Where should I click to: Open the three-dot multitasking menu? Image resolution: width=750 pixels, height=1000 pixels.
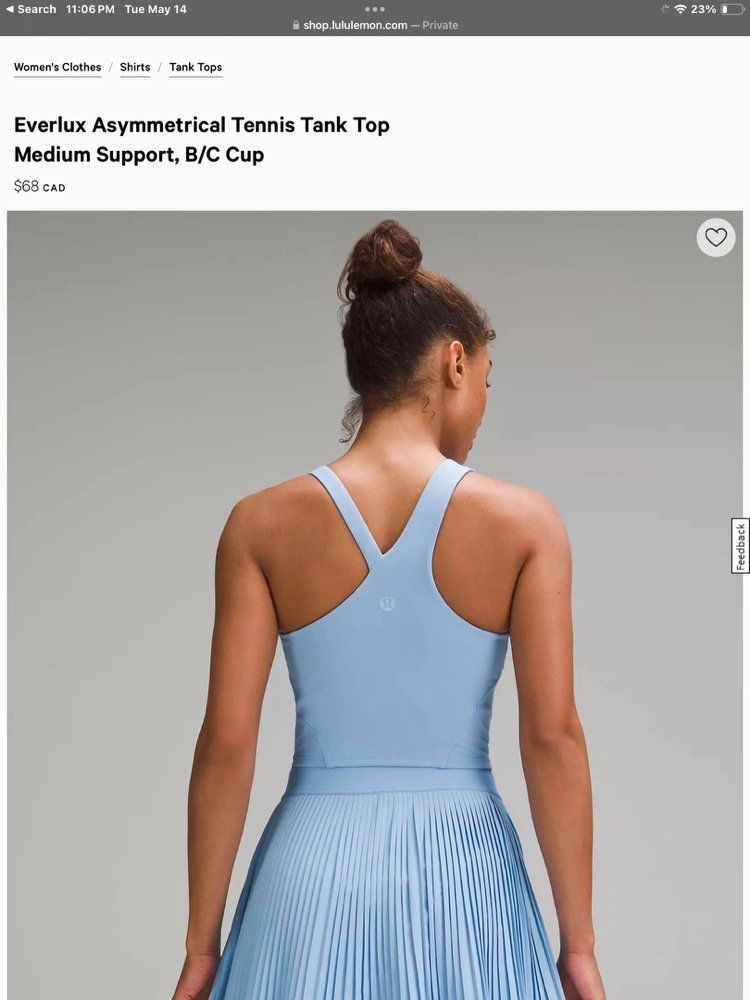point(375,9)
